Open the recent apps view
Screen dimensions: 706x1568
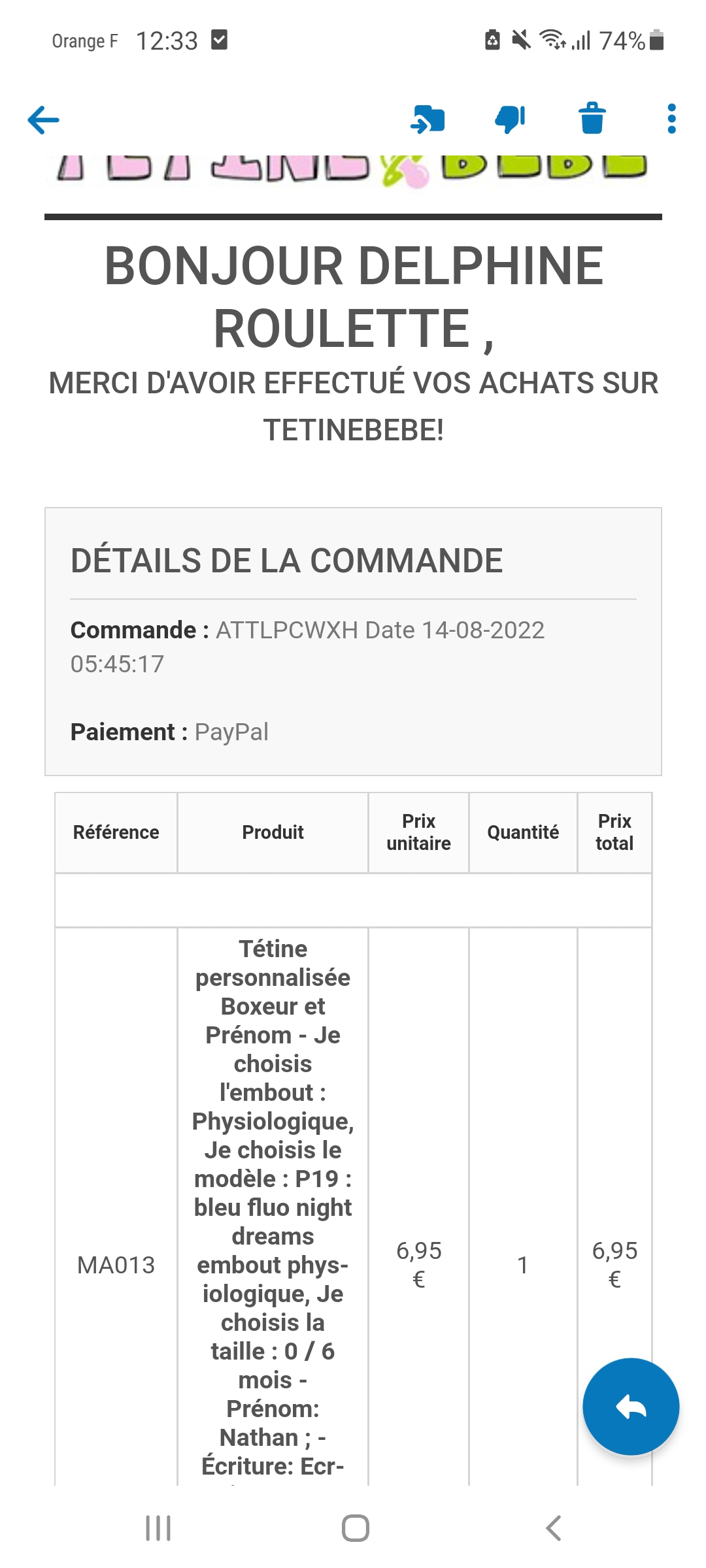point(158,1528)
